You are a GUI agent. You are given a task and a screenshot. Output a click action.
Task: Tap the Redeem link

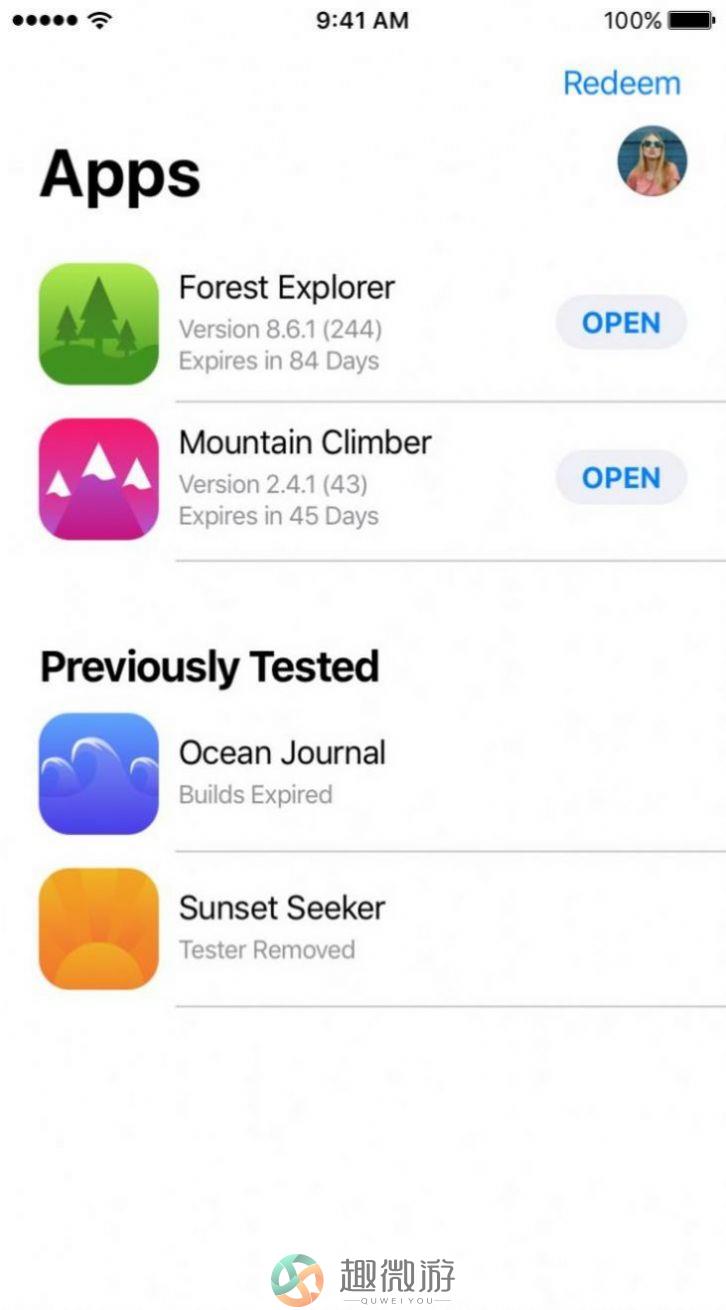(x=621, y=83)
